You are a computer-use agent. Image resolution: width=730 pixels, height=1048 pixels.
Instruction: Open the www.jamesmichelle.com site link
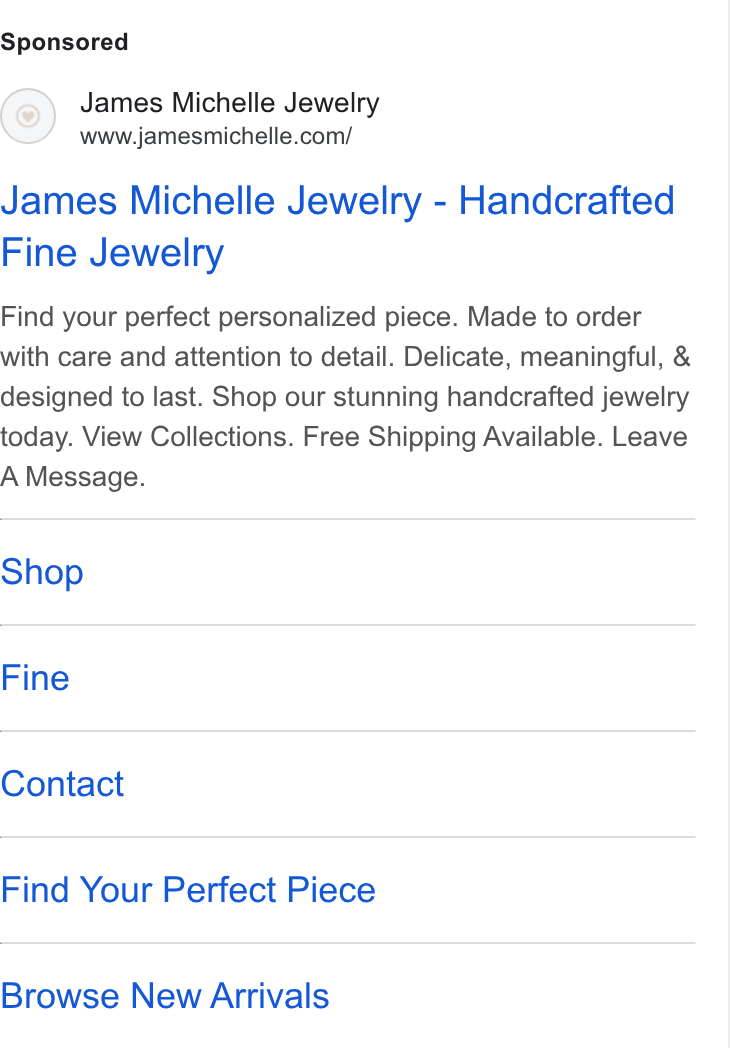click(x=215, y=136)
